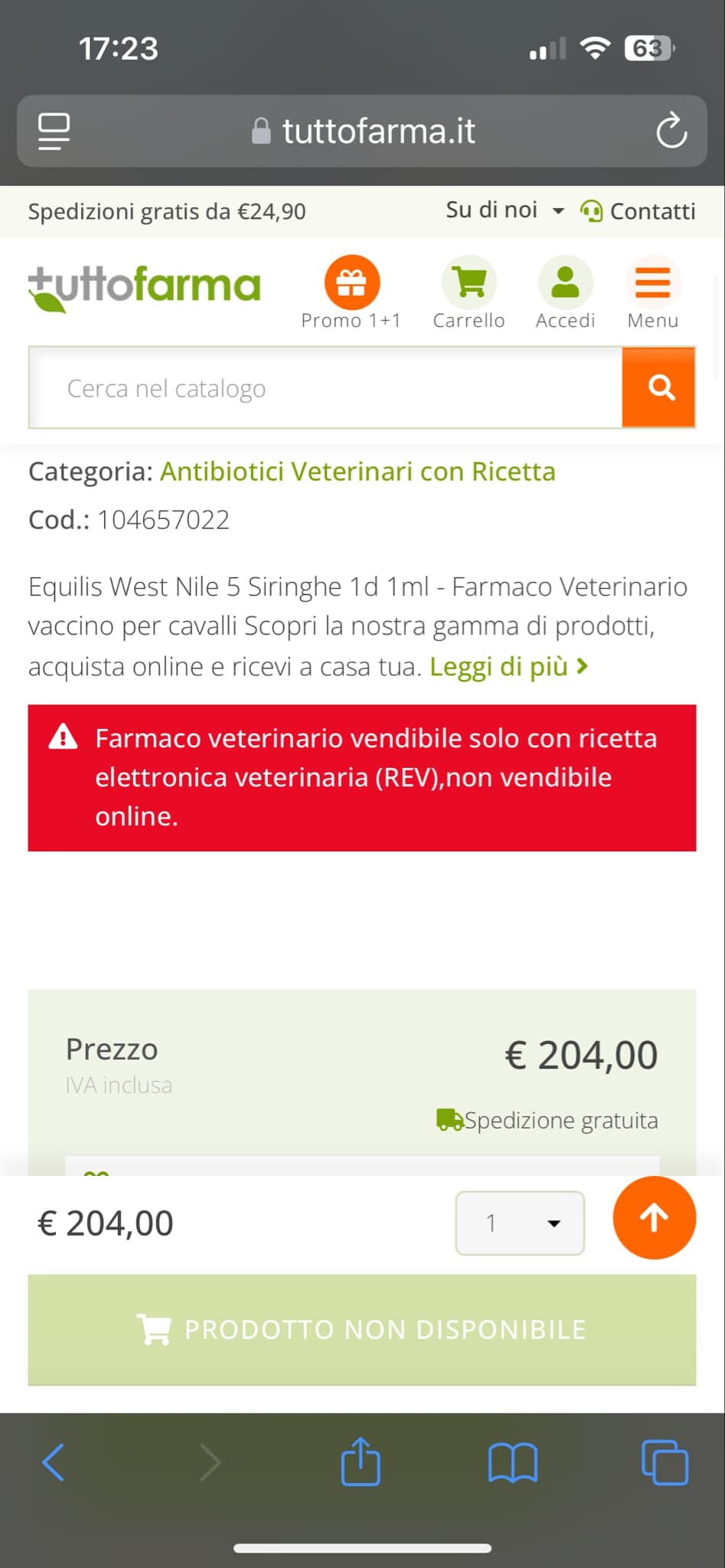Open the Contatti page
This screenshot has width=725, height=1568.
point(638,211)
